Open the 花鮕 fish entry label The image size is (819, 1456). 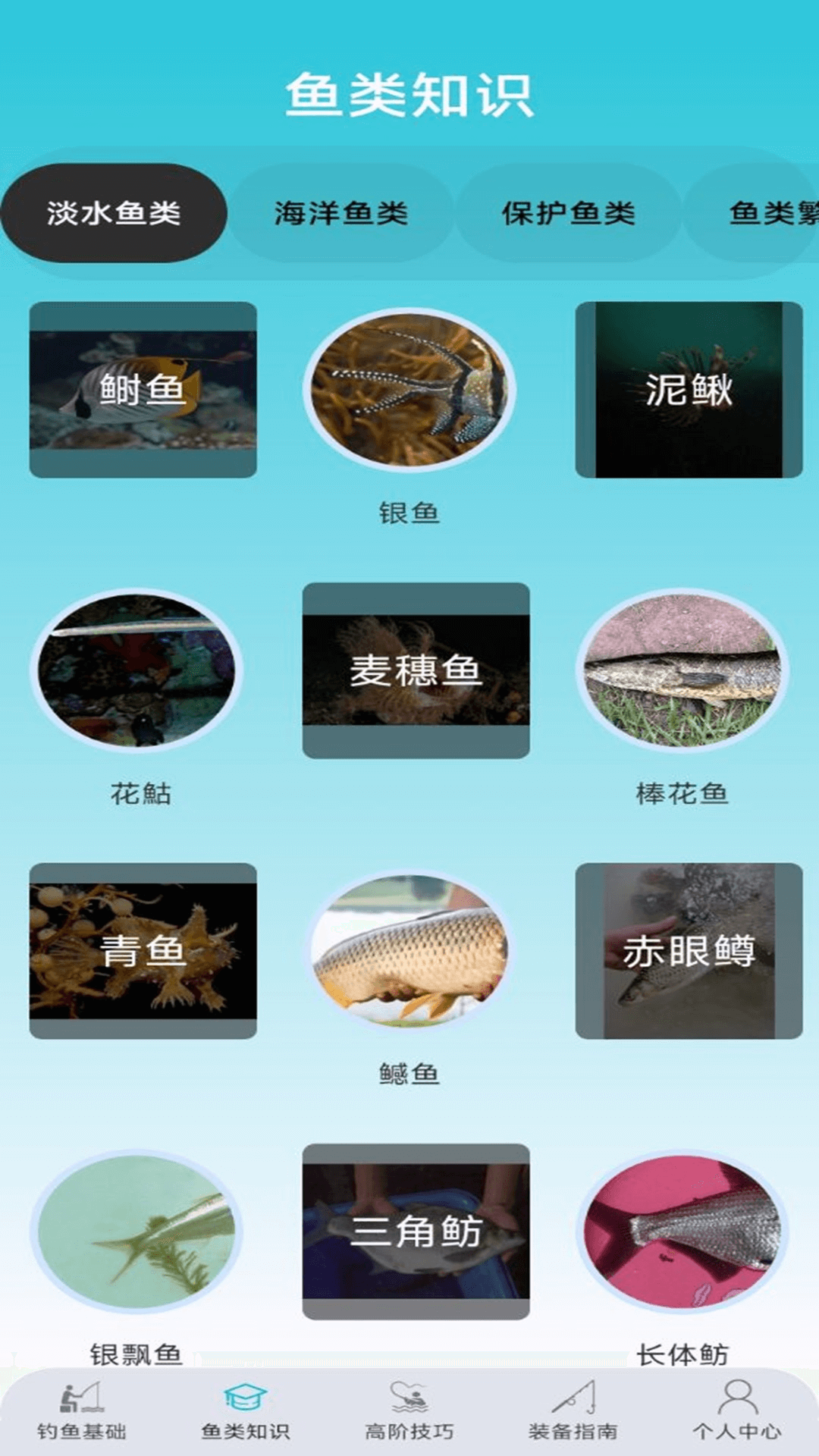(139, 792)
